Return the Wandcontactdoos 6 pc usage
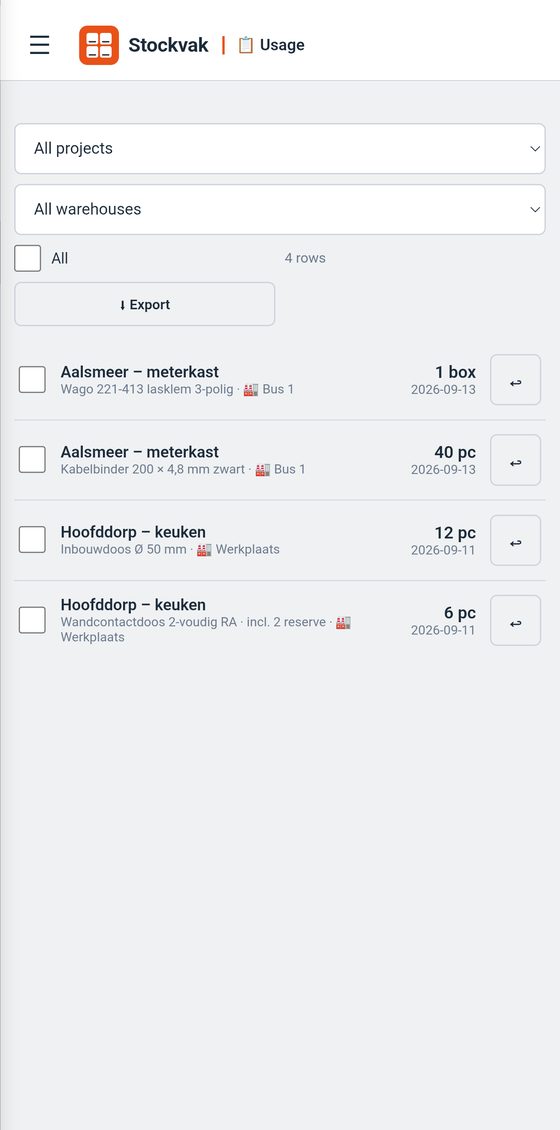 click(x=515, y=620)
